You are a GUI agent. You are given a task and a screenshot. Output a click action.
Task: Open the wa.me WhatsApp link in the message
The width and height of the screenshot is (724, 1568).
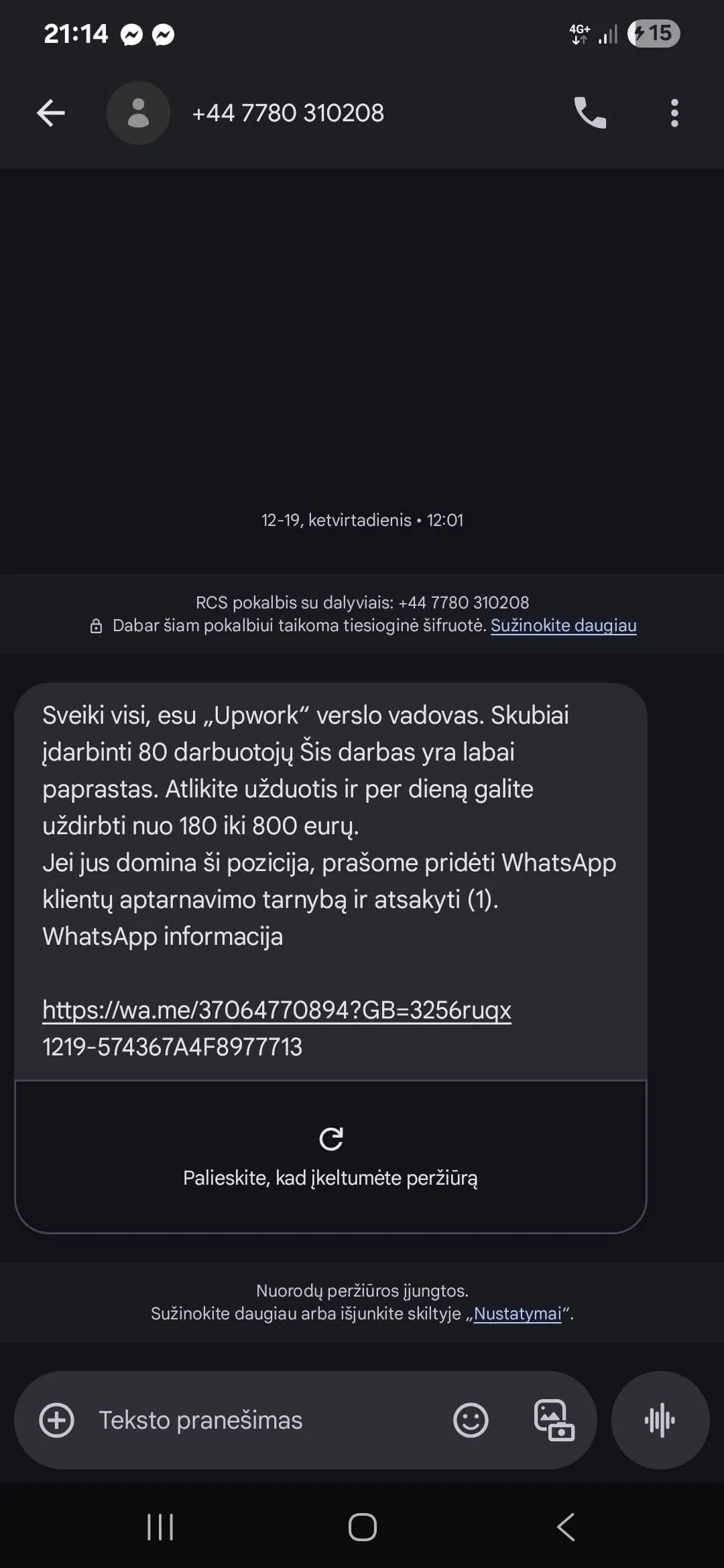277,1010
